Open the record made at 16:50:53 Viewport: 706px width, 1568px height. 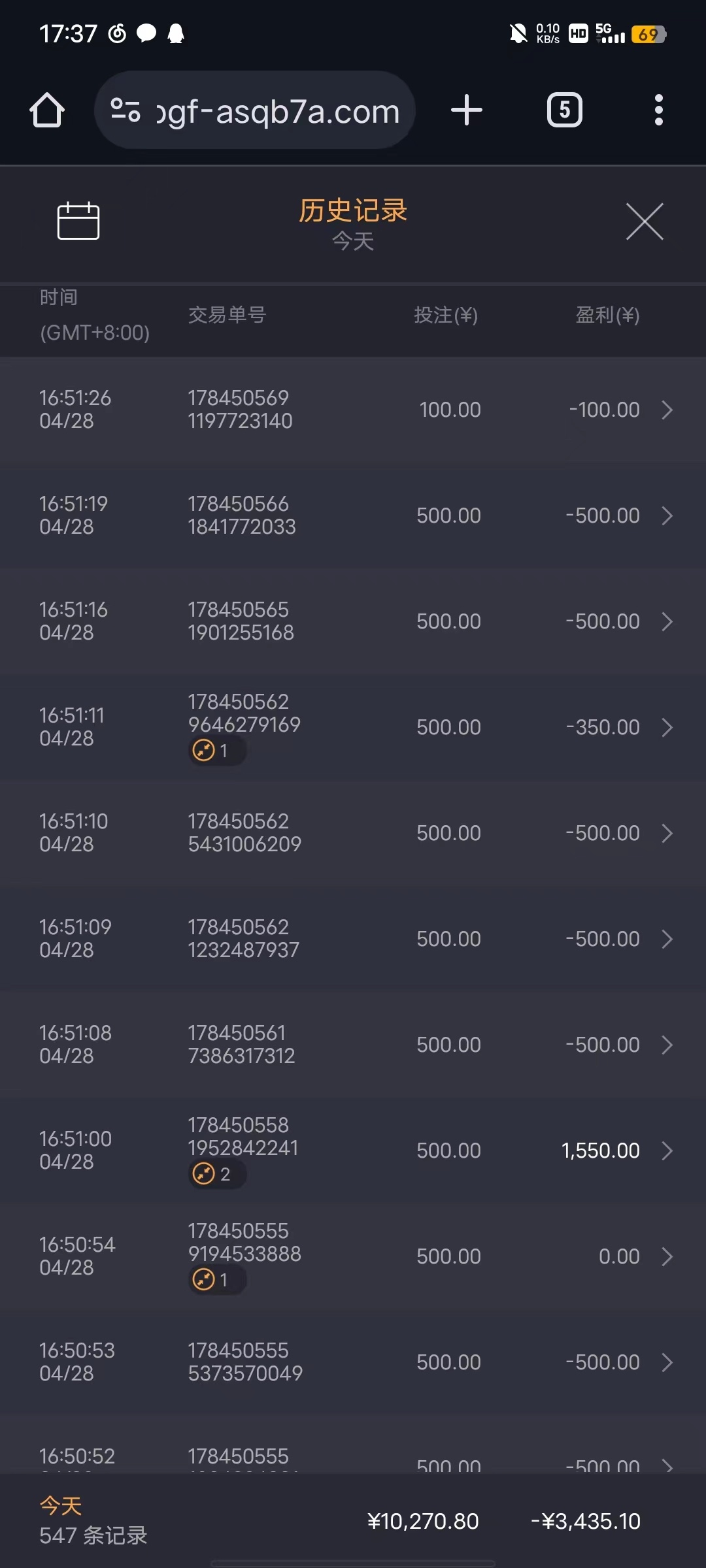click(353, 1362)
